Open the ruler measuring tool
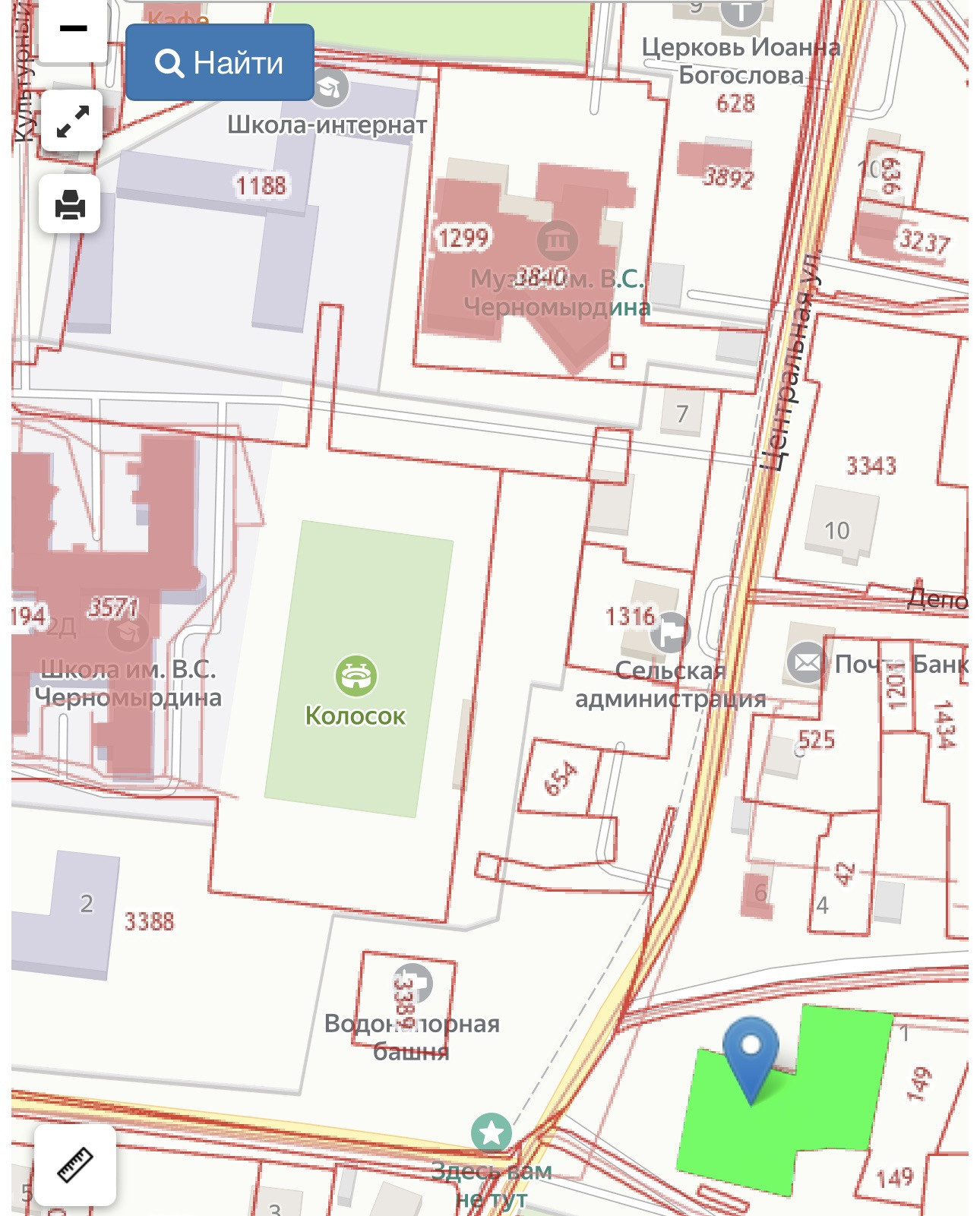 (x=75, y=1165)
